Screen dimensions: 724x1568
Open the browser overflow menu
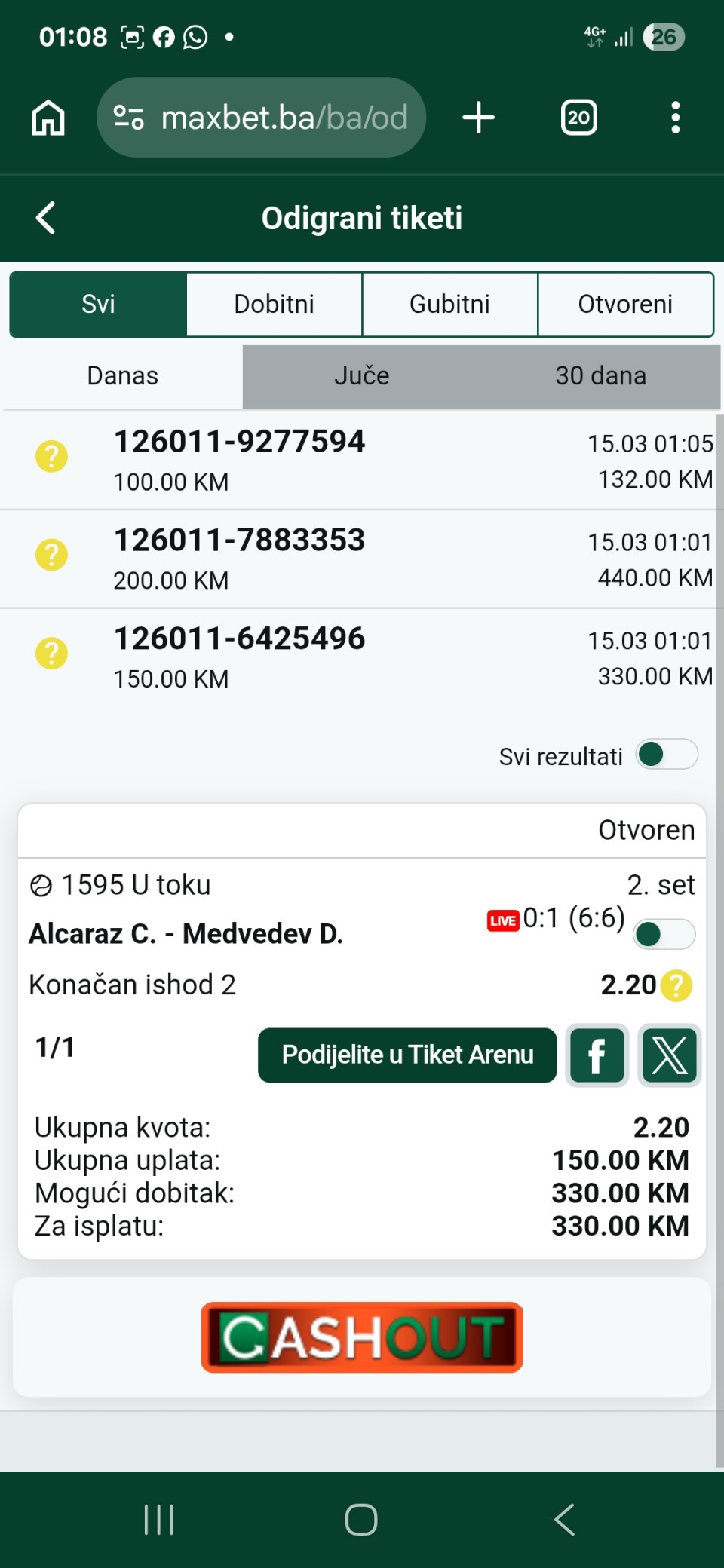coord(675,118)
